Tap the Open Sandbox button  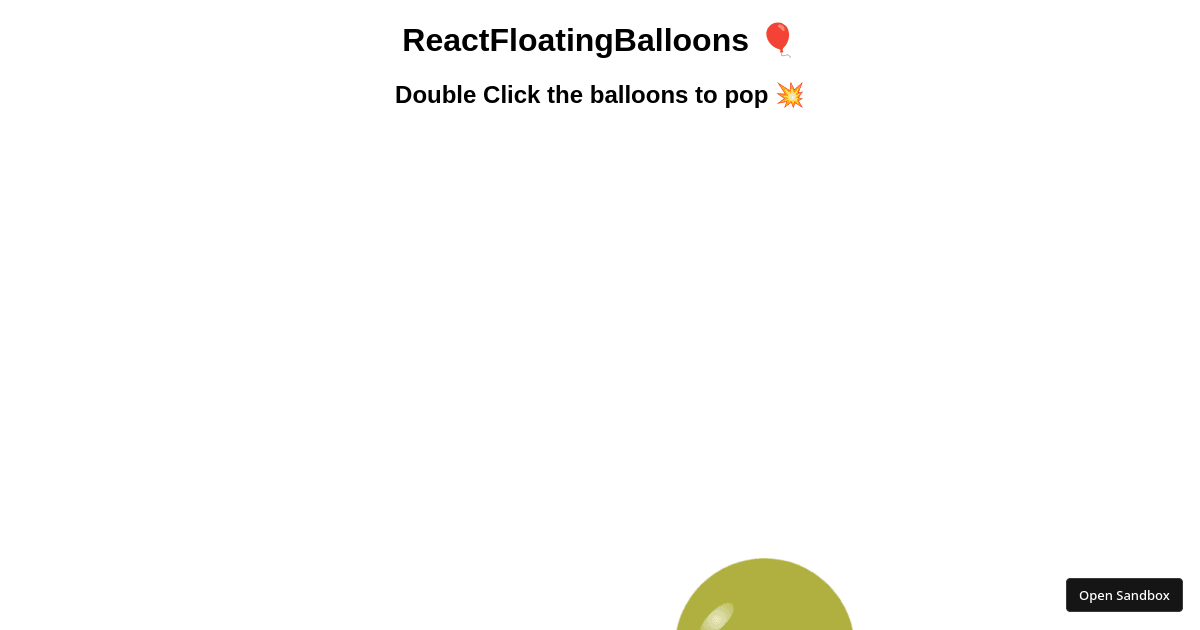tap(1124, 595)
